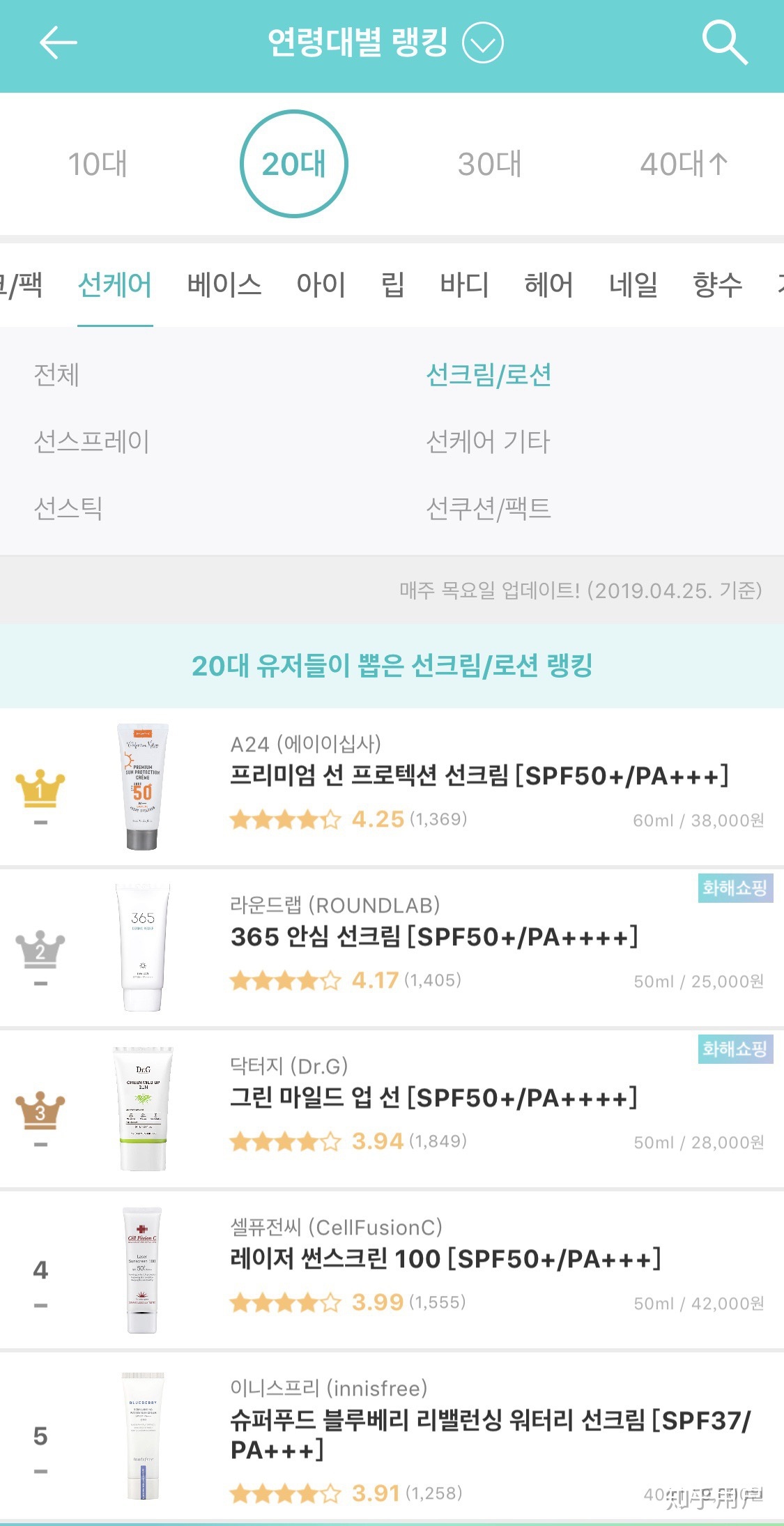Open the 립 category tab
The height and width of the screenshot is (1526, 784).
point(392,285)
